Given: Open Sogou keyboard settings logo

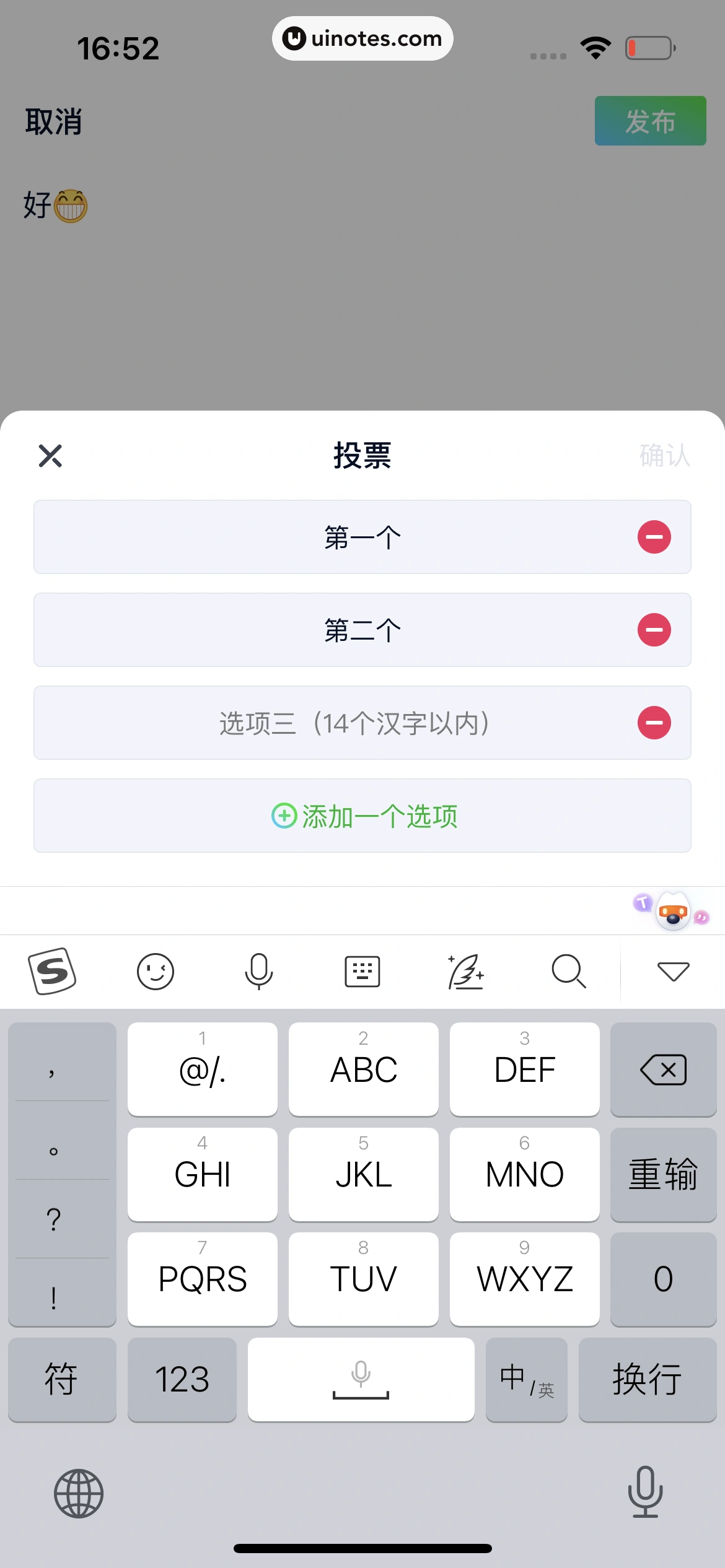Looking at the screenshot, I should coord(52,971).
